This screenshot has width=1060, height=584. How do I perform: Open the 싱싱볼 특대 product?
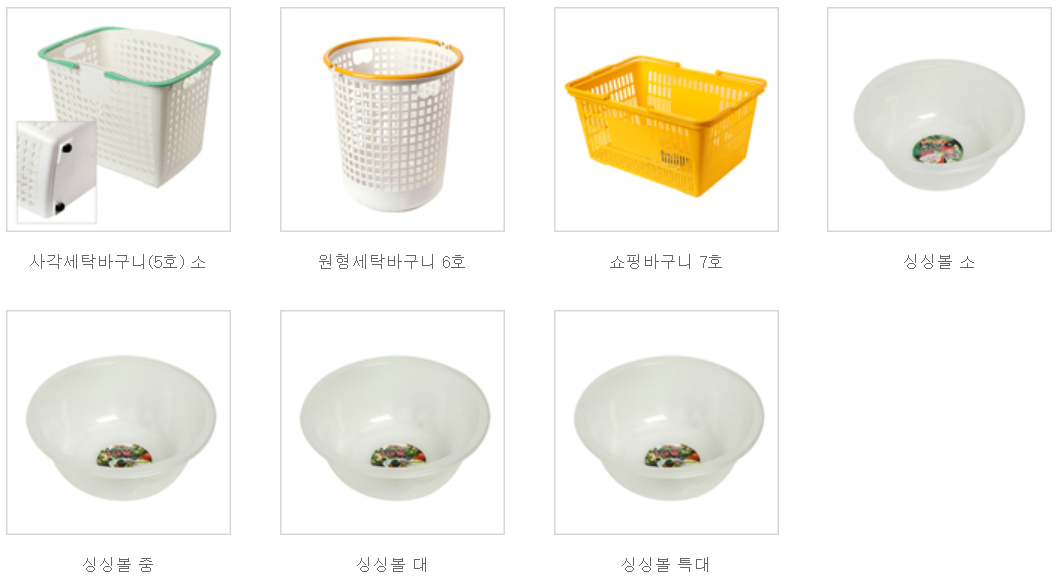coord(666,422)
